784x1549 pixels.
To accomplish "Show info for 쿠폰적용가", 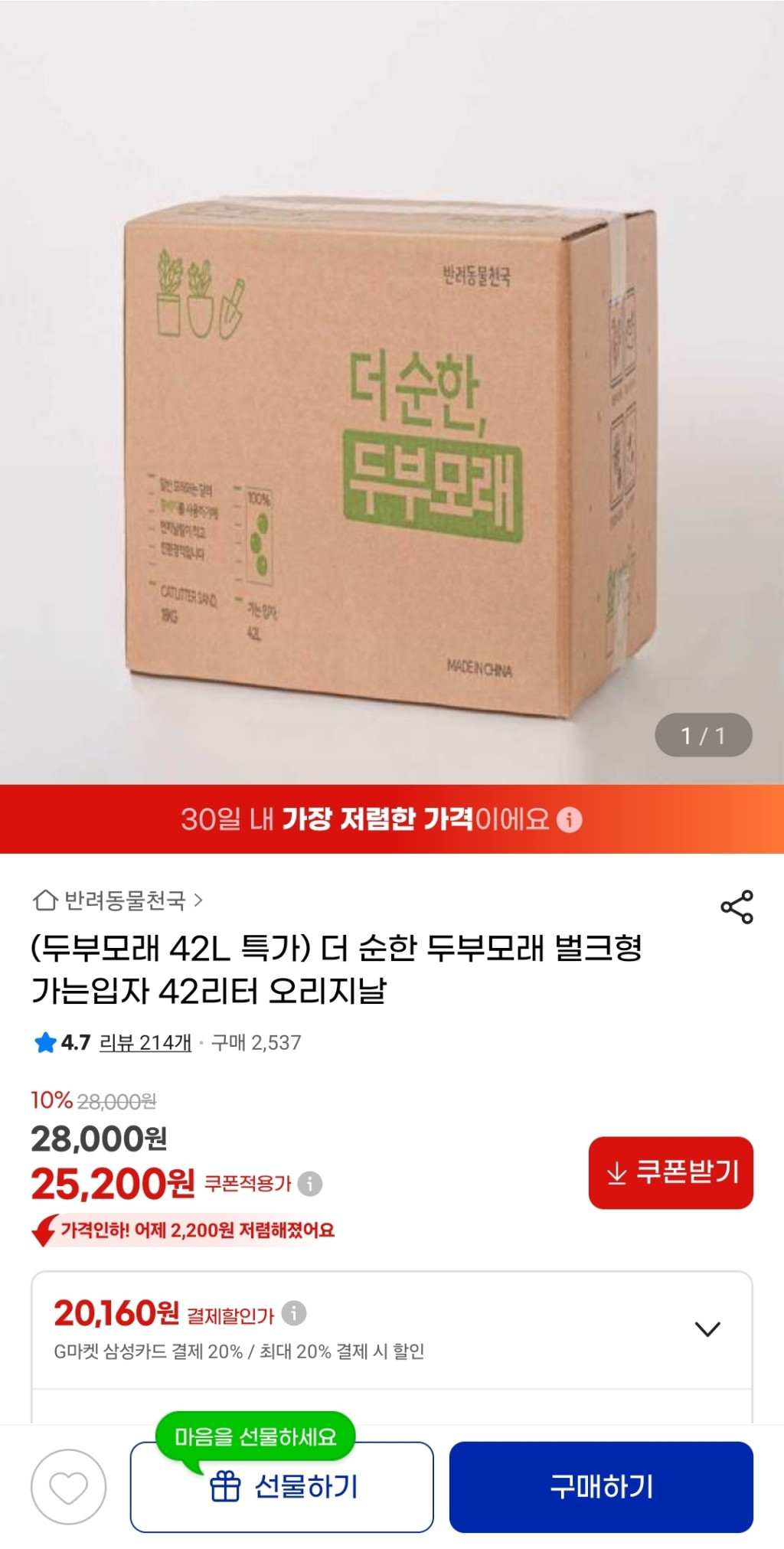I will click(x=310, y=1184).
